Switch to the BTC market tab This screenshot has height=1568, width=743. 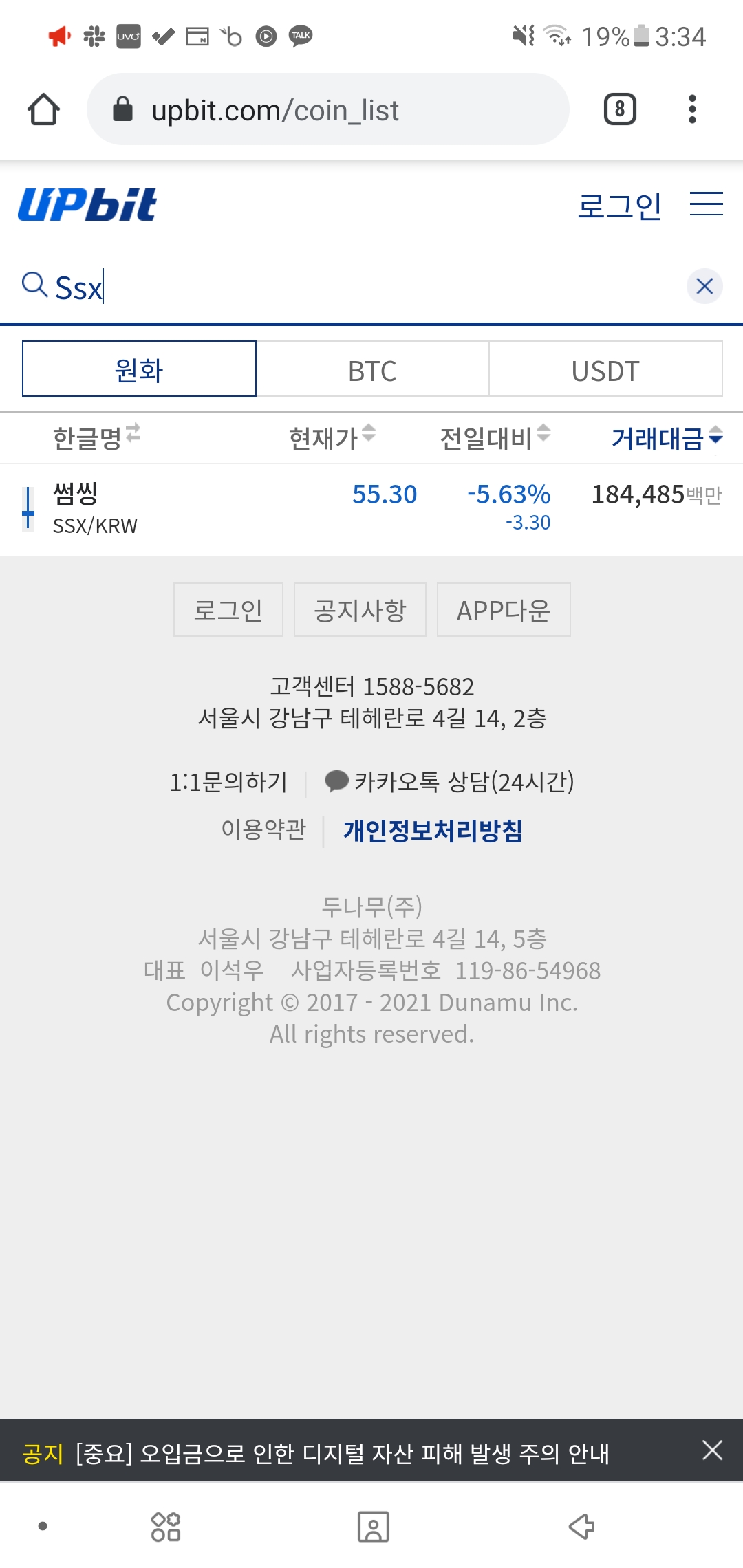(372, 370)
